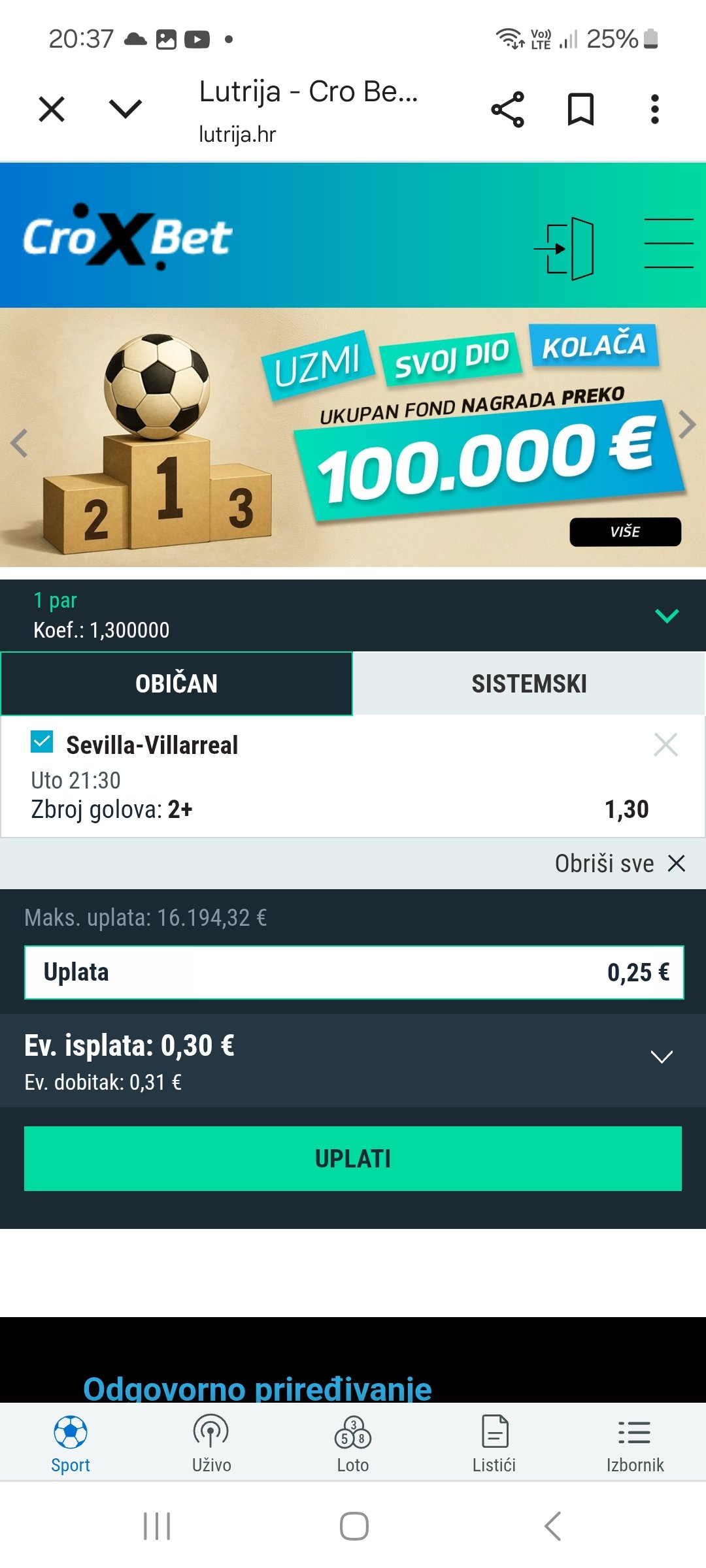706x1568 pixels.
Task: Remove Sevilla-Villarreal from the betslip
Action: click(665, 744)
